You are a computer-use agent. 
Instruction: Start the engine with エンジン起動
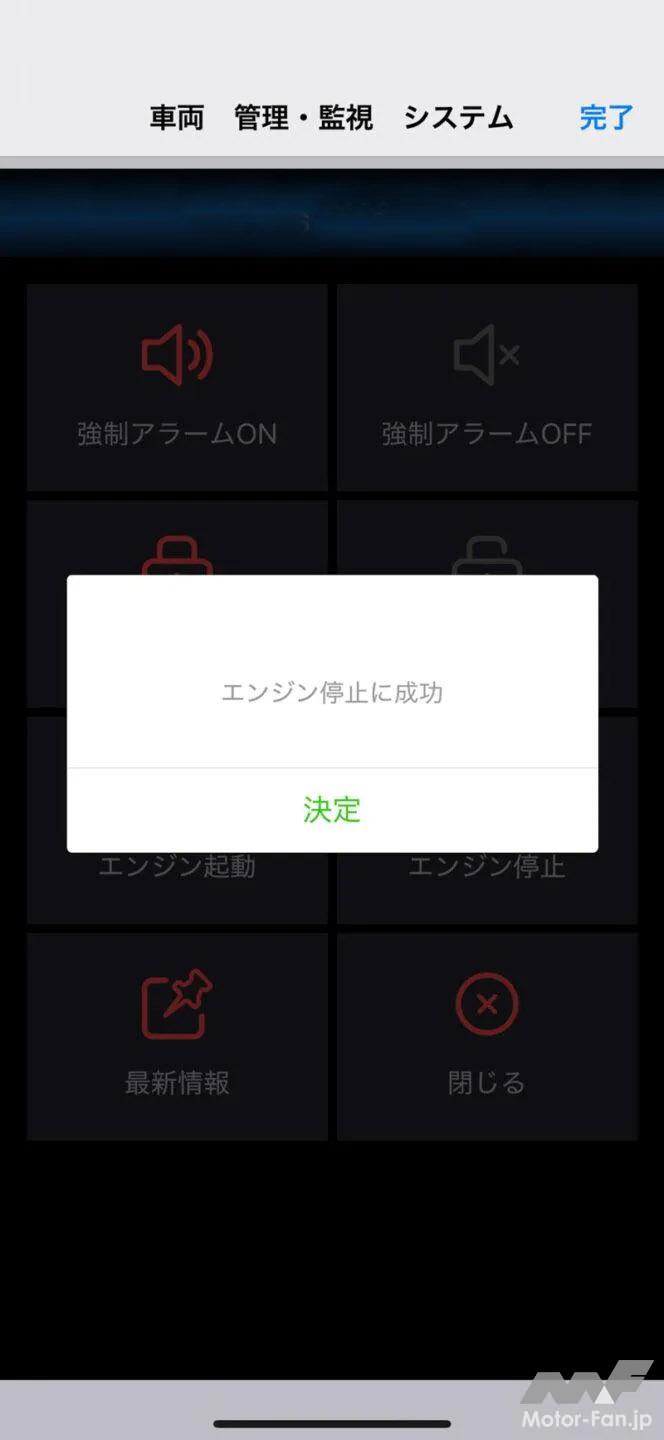coord(177,885)
